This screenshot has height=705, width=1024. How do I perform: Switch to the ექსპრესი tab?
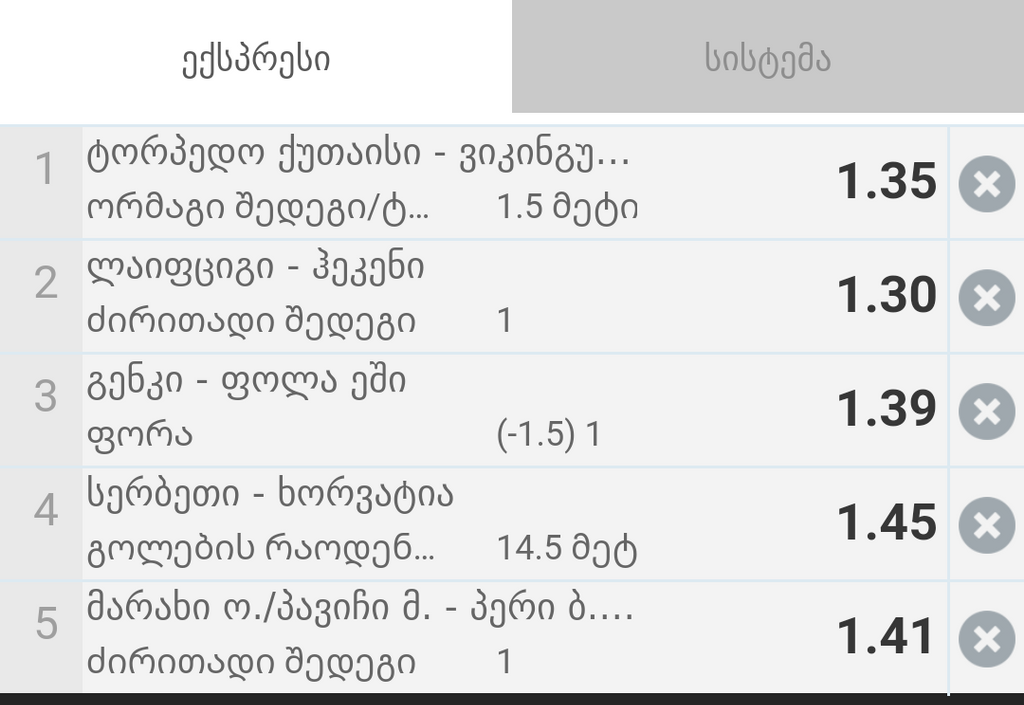pyautogui.click(x=256, y=58)
